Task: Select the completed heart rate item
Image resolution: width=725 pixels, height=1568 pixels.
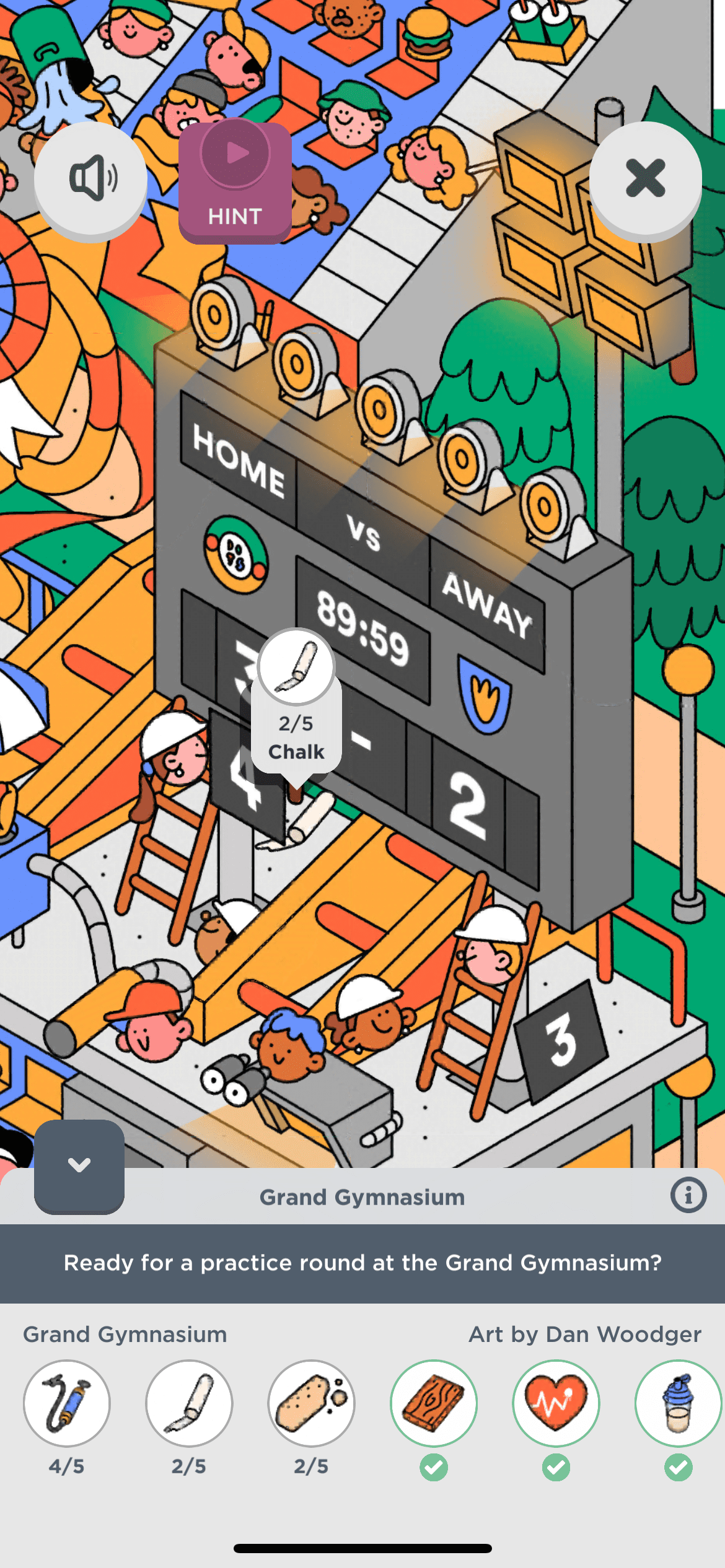Action: pos(556,1403)
